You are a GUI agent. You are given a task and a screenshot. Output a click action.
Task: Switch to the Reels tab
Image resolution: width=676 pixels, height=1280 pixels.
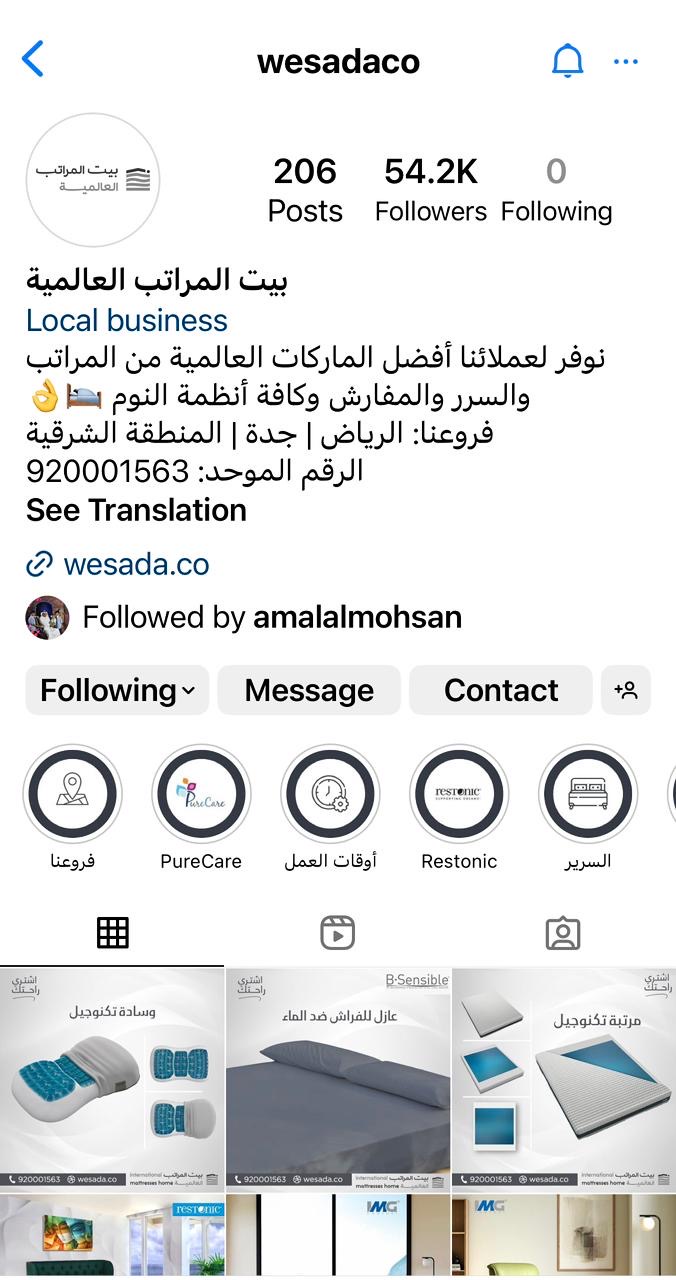tap(338, 933)
